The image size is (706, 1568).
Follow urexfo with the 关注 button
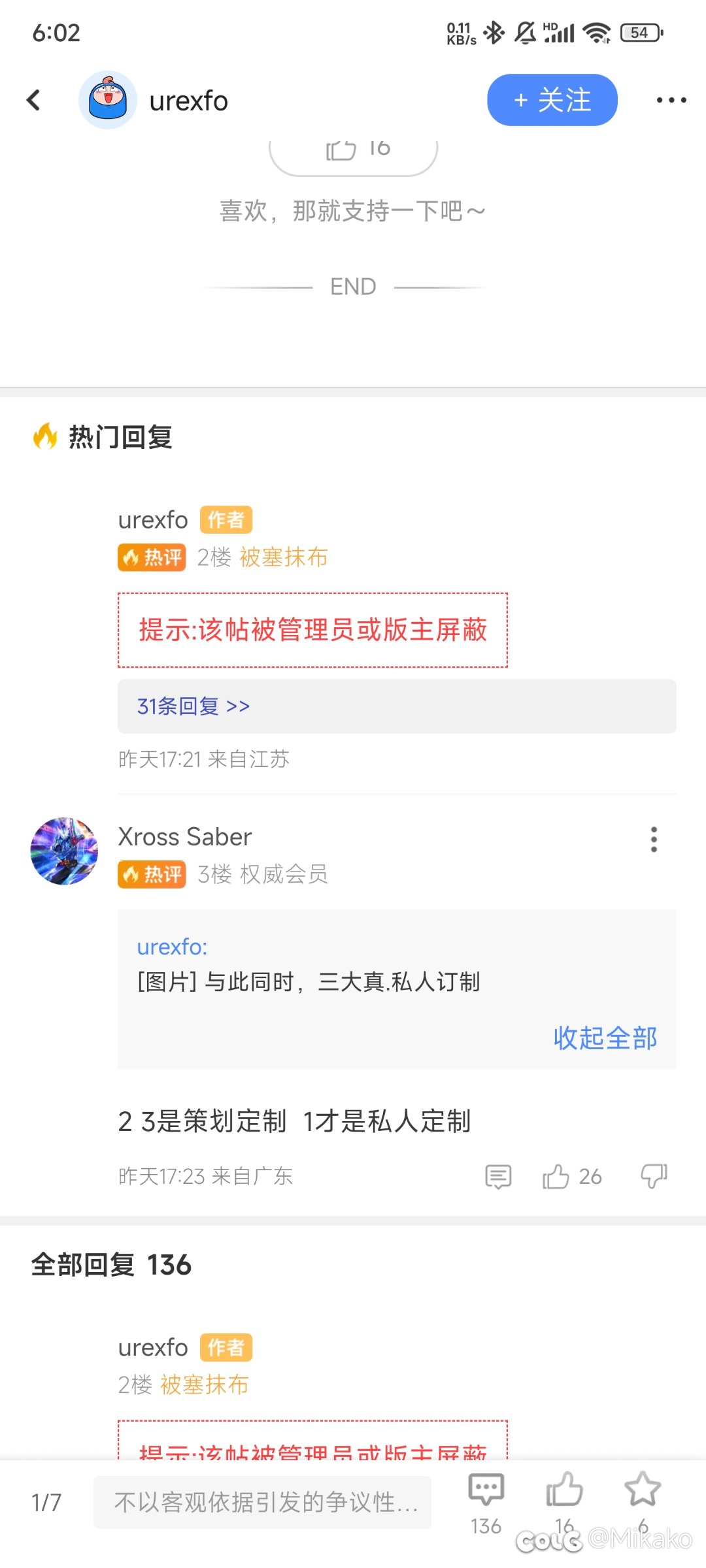tap(552, 100)
